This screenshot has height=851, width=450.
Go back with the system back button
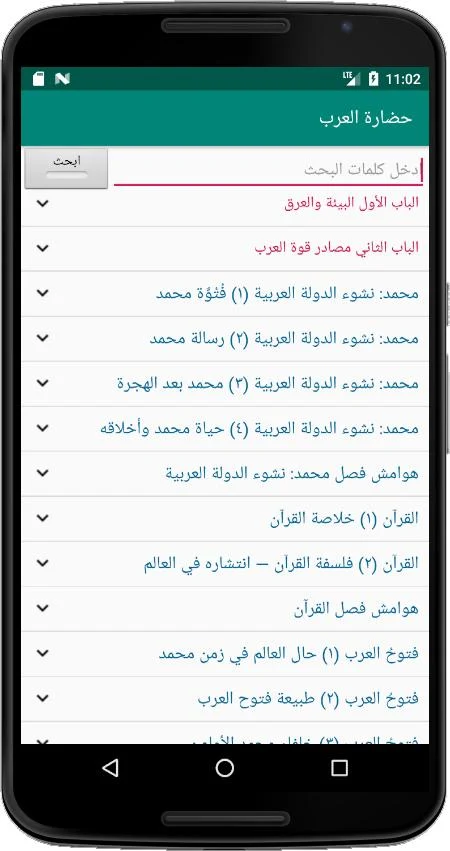click(x=111, y=767)
